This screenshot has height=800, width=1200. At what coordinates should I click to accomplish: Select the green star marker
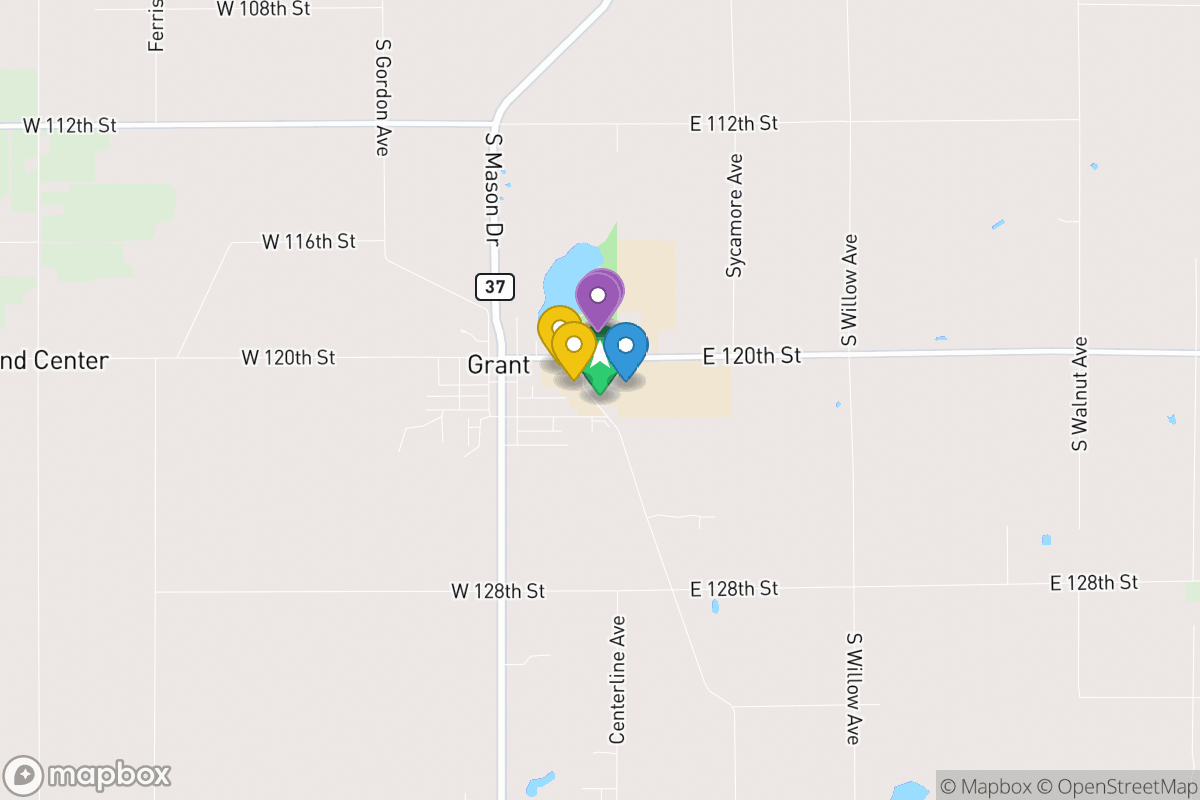599,380
